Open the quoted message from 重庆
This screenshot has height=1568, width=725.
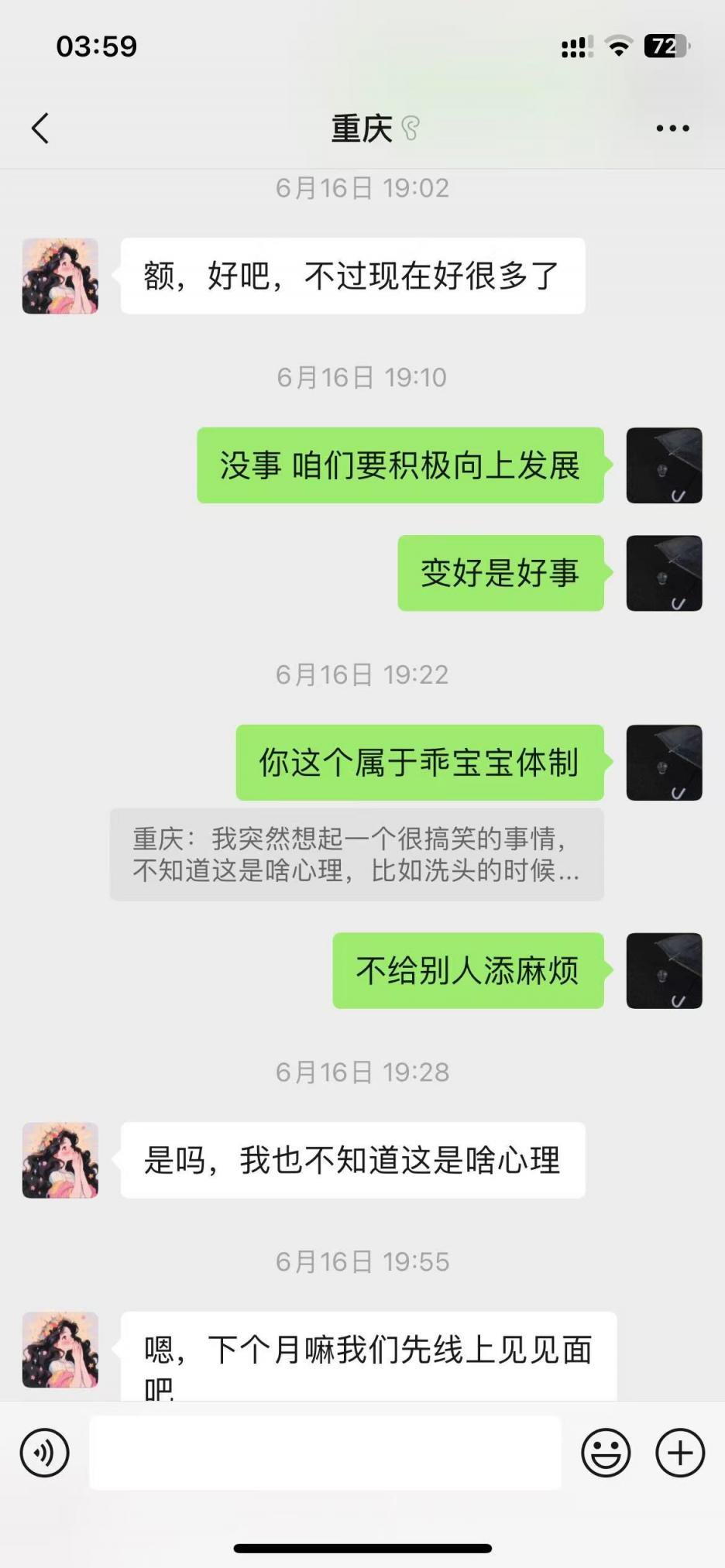[x=356, y=854]
